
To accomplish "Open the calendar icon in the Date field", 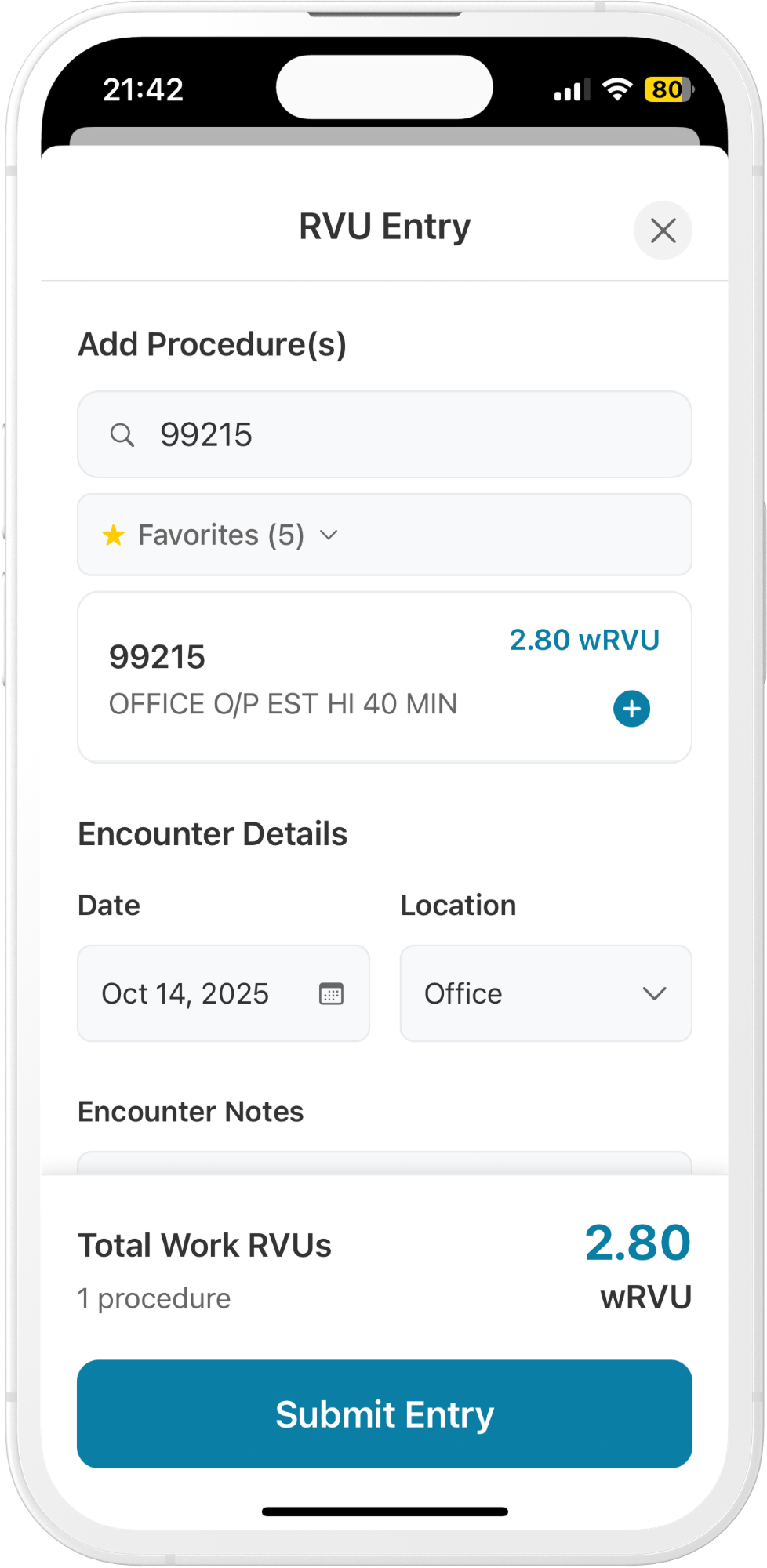I will pos(332,993).
